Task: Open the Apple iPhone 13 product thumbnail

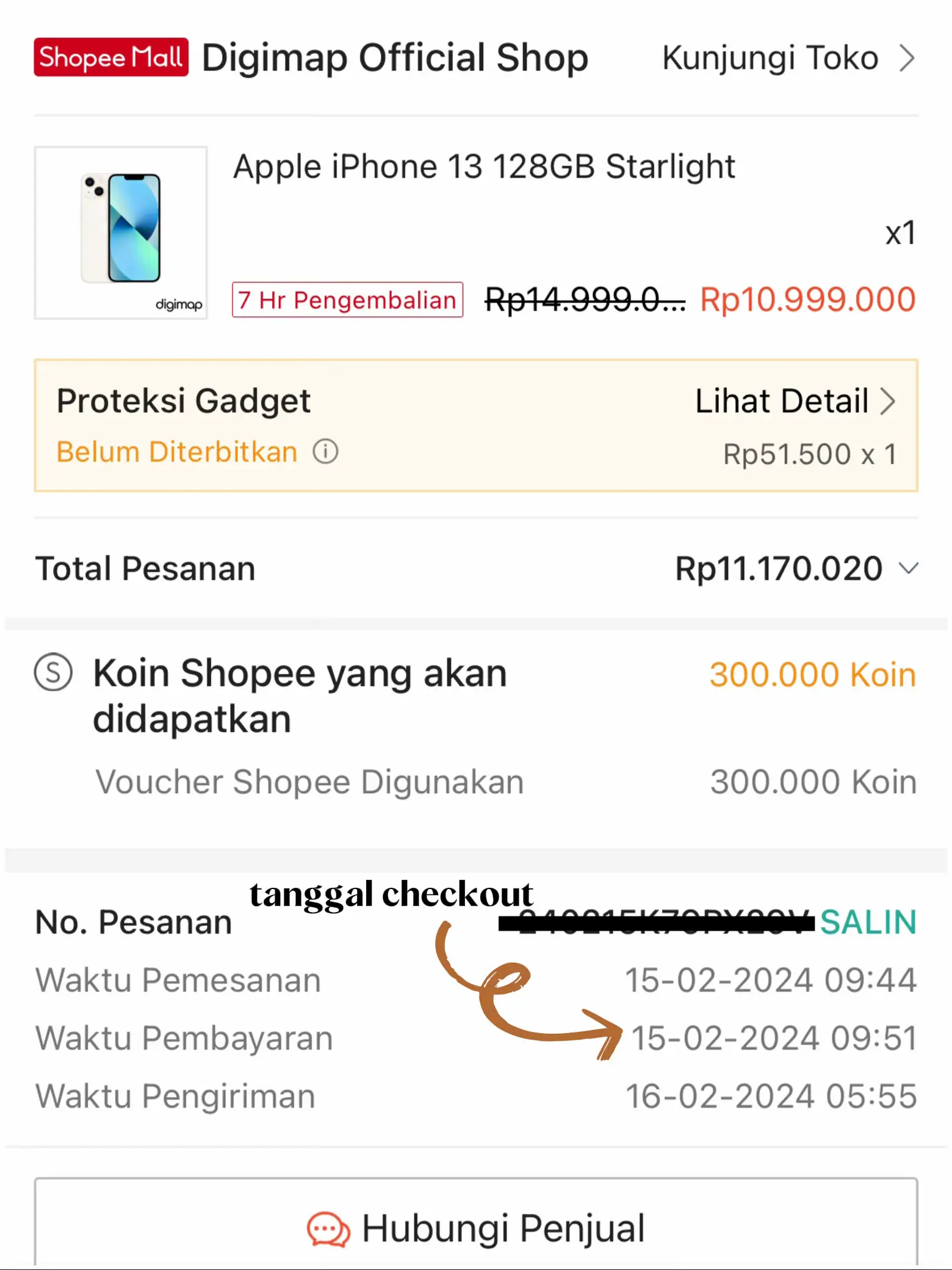Action: tap(121, 233)
